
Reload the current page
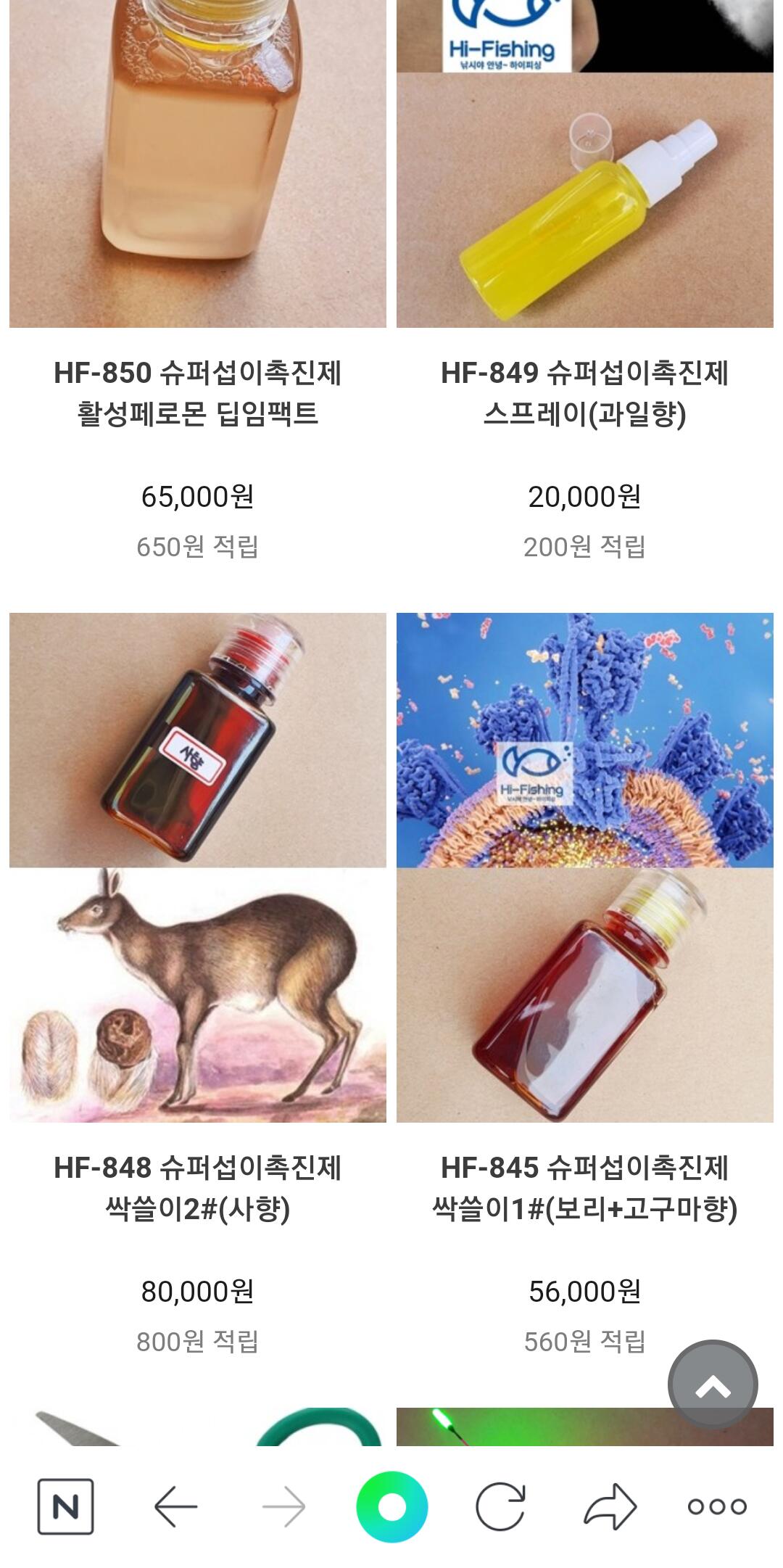tap(500, 1506)
